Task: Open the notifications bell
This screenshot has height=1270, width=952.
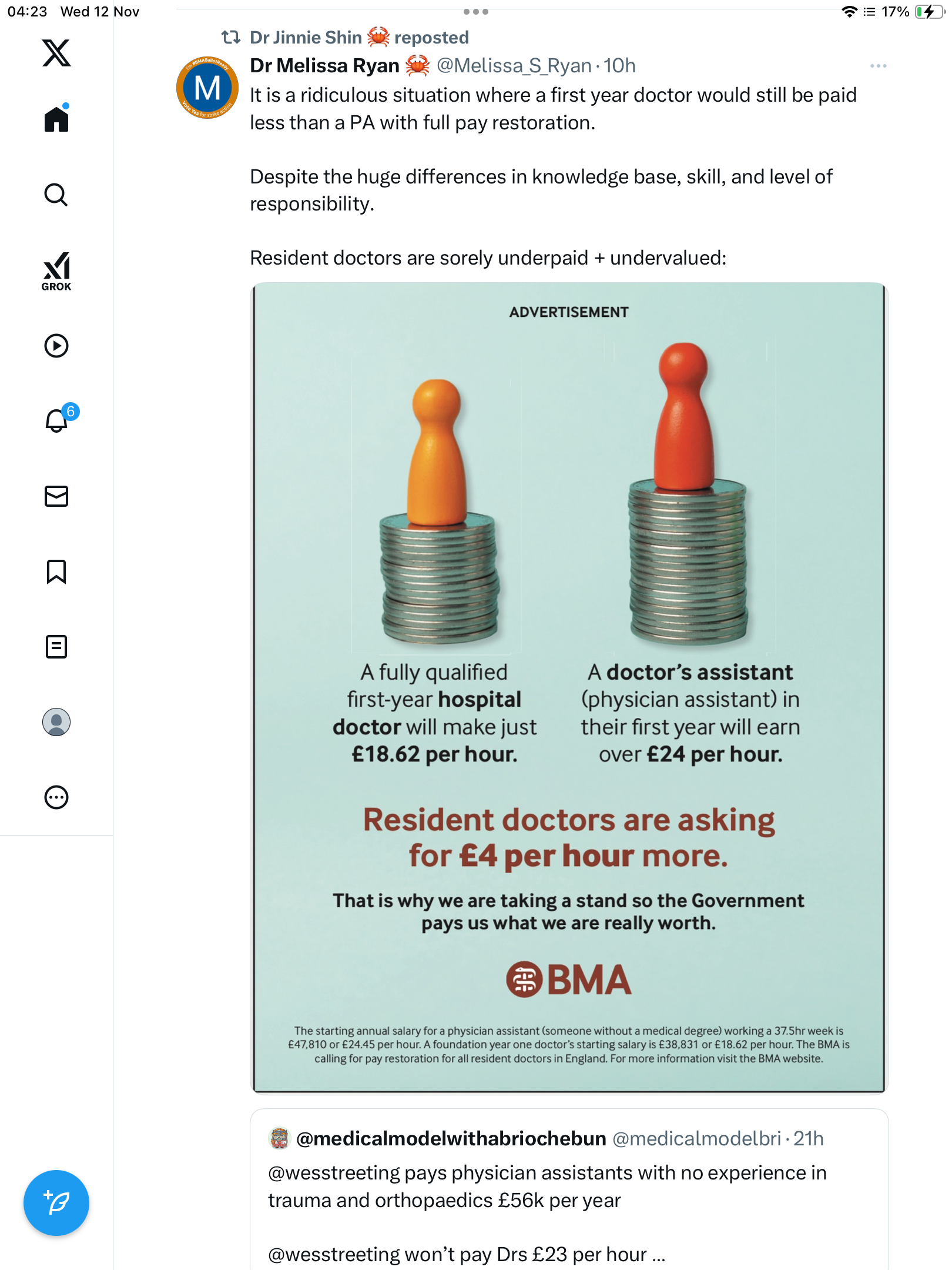Action: 56,421
